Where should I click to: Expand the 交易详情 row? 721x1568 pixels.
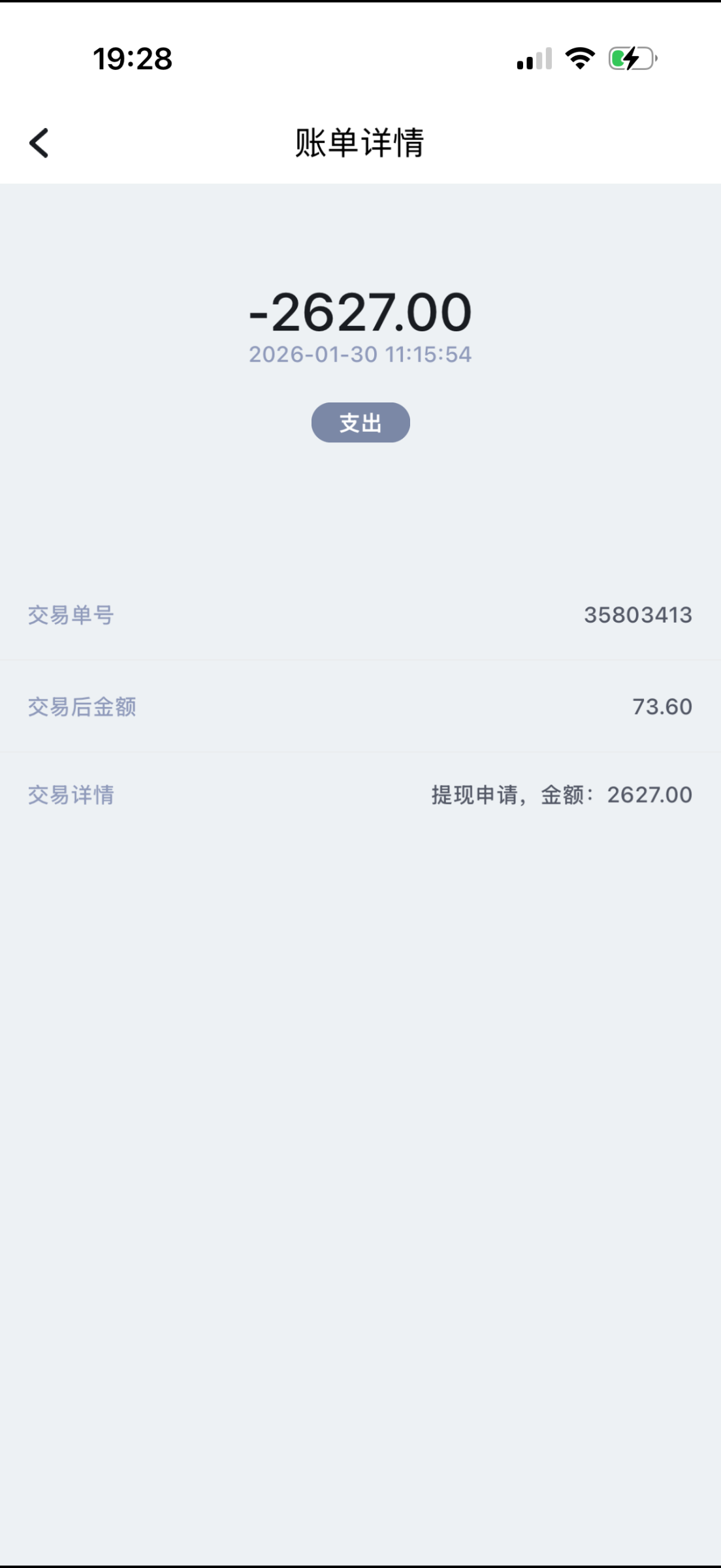360,794
